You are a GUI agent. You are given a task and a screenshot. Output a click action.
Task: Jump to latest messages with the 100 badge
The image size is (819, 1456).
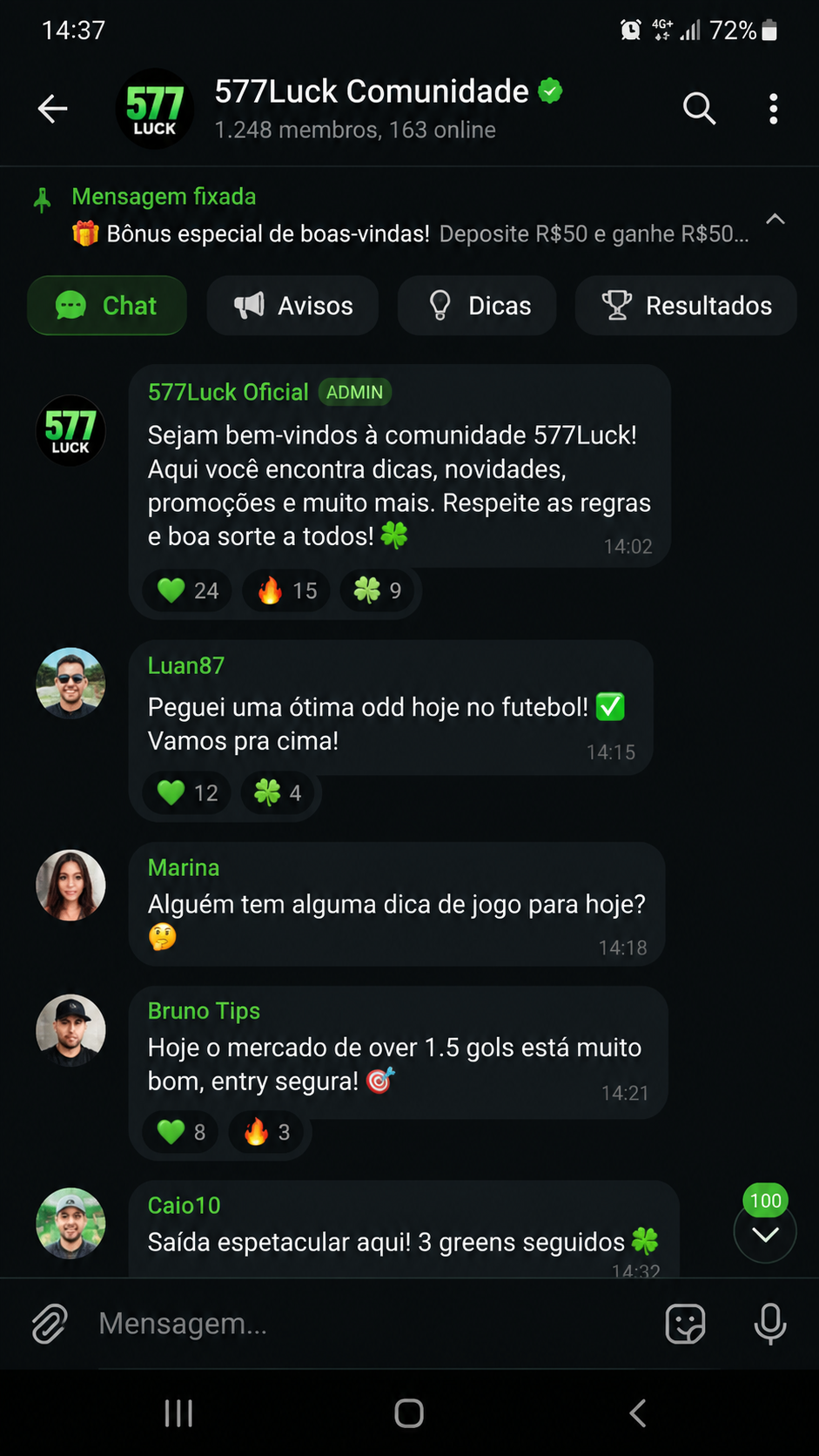pyautogui.click(x=765, y=1223)
